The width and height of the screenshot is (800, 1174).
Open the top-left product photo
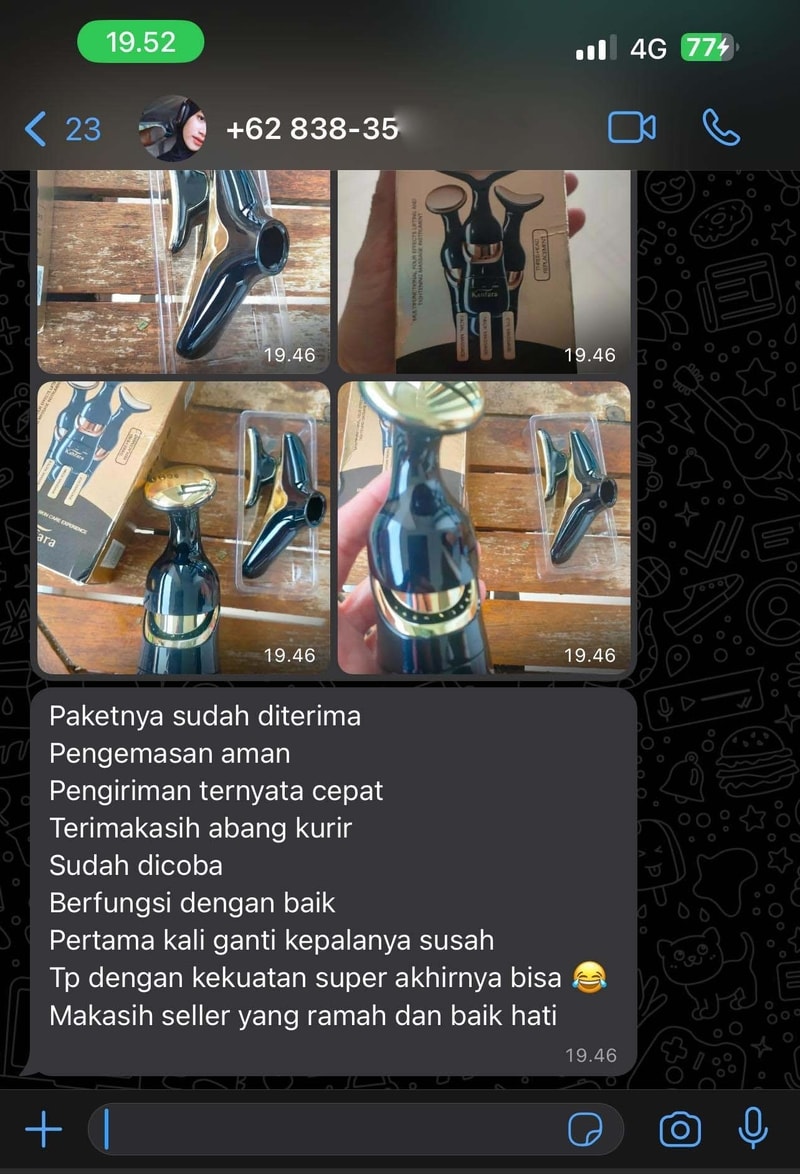[x=183, y=270]
